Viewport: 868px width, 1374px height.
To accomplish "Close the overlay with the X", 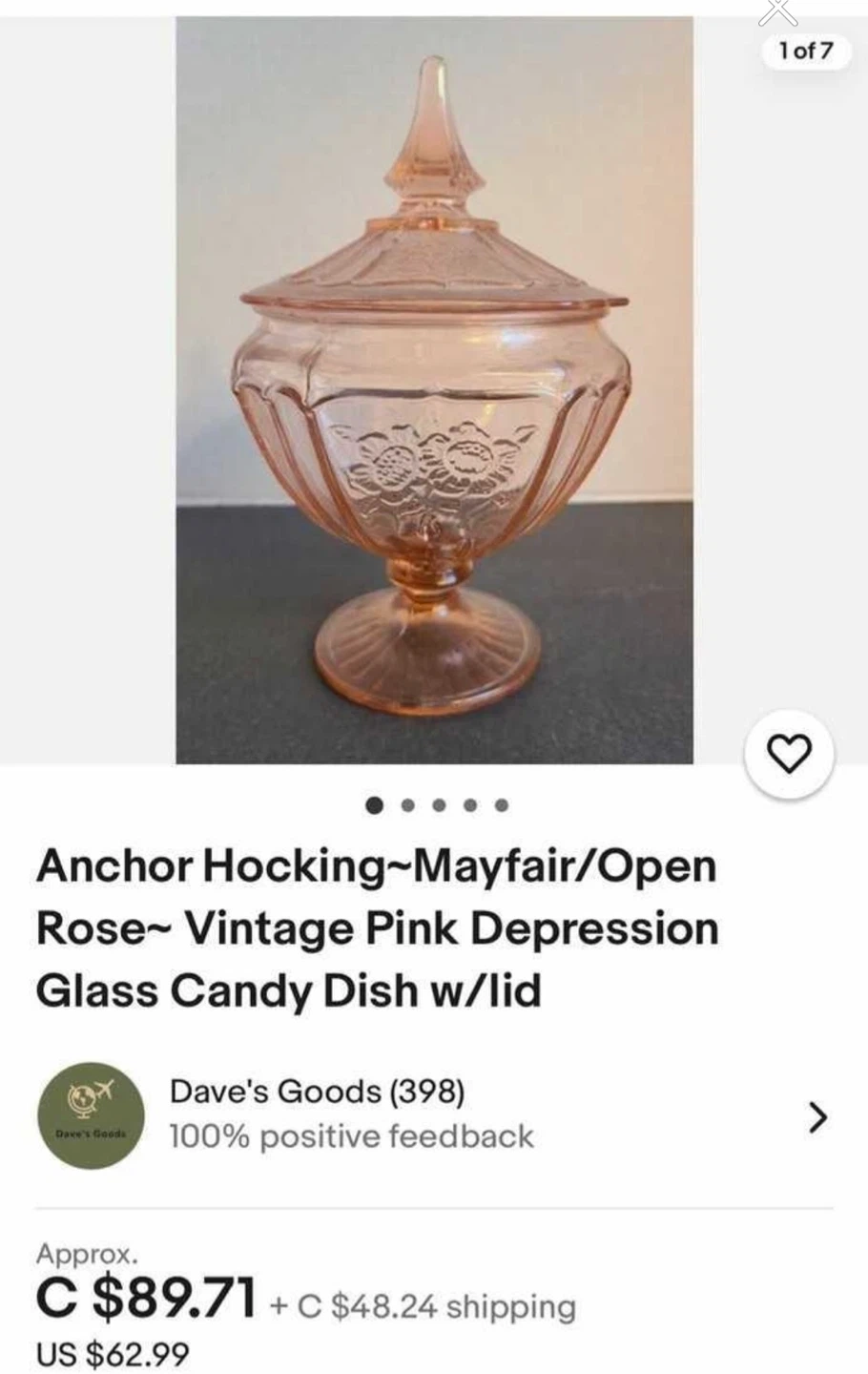I will tap(779, 11).
